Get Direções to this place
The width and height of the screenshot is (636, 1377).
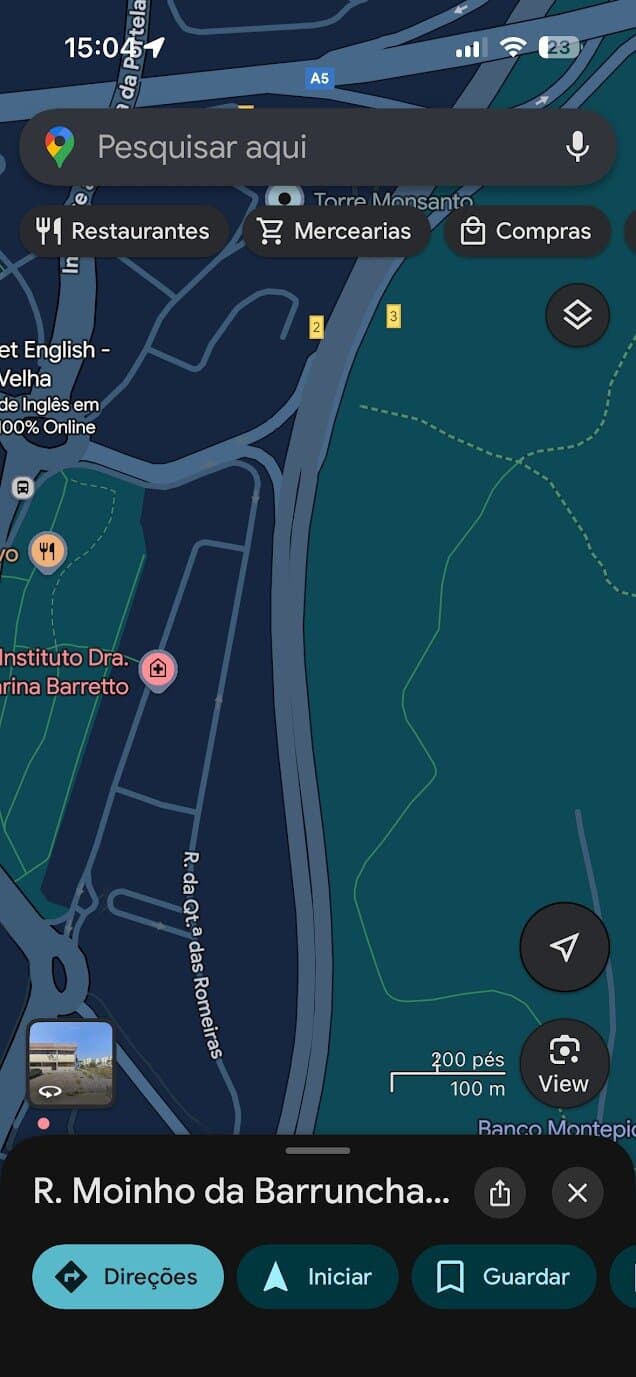[x=128, y=1277]
